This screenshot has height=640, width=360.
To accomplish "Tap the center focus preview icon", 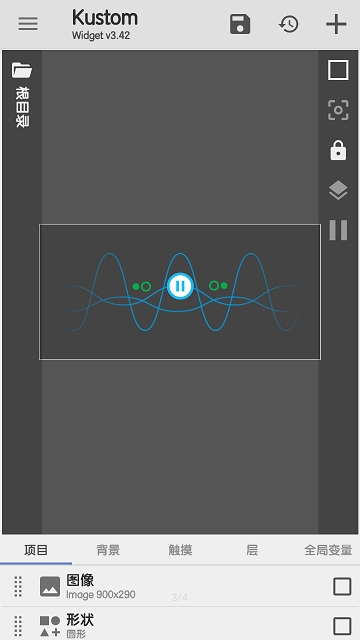I will [x=338, y=110].
